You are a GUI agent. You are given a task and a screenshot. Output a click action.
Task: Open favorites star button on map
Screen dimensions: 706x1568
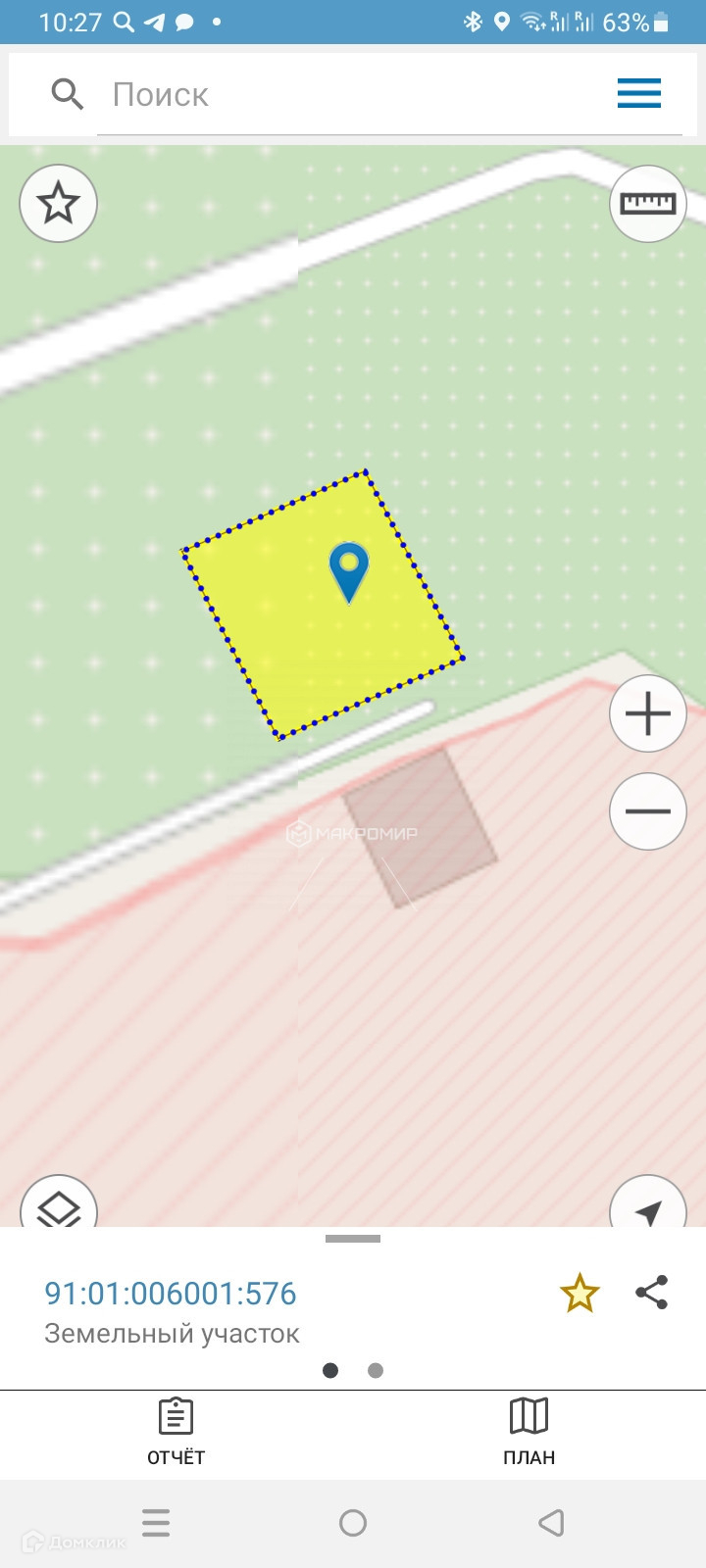[58, 203]
